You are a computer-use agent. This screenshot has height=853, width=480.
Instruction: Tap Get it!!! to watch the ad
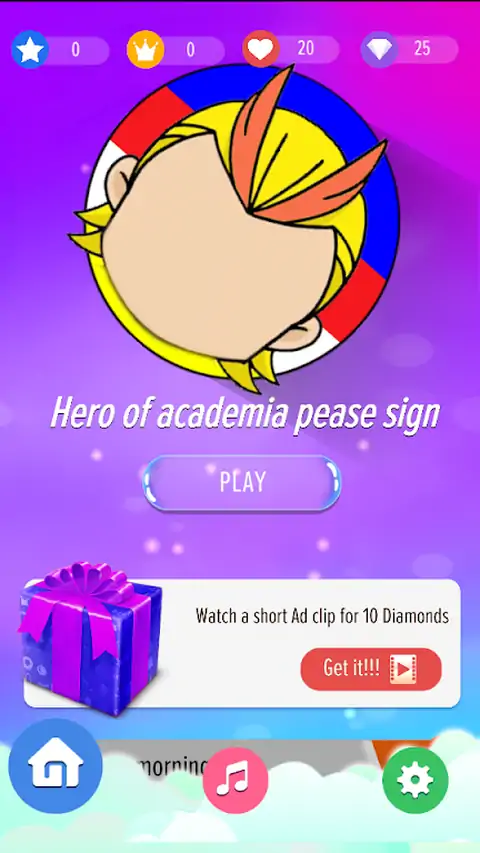371,669
